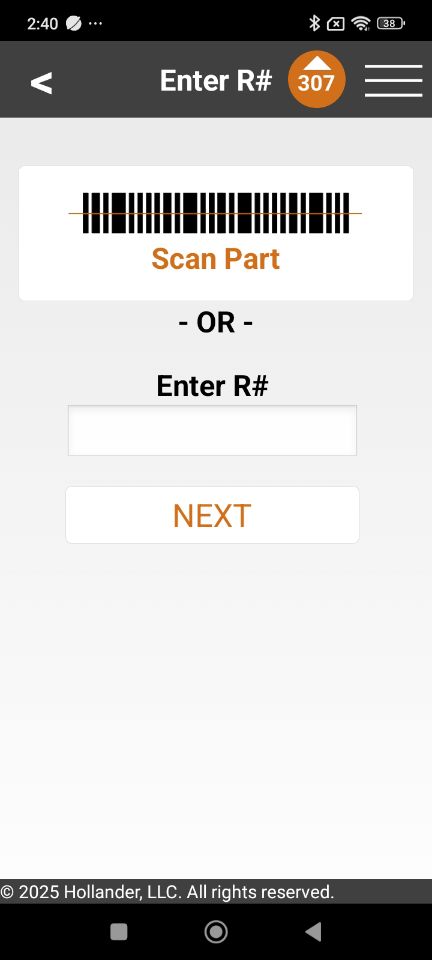Viewport: 432px width, 960px height.
Task: Go back using the header arrow
Action: coord(42,83)
